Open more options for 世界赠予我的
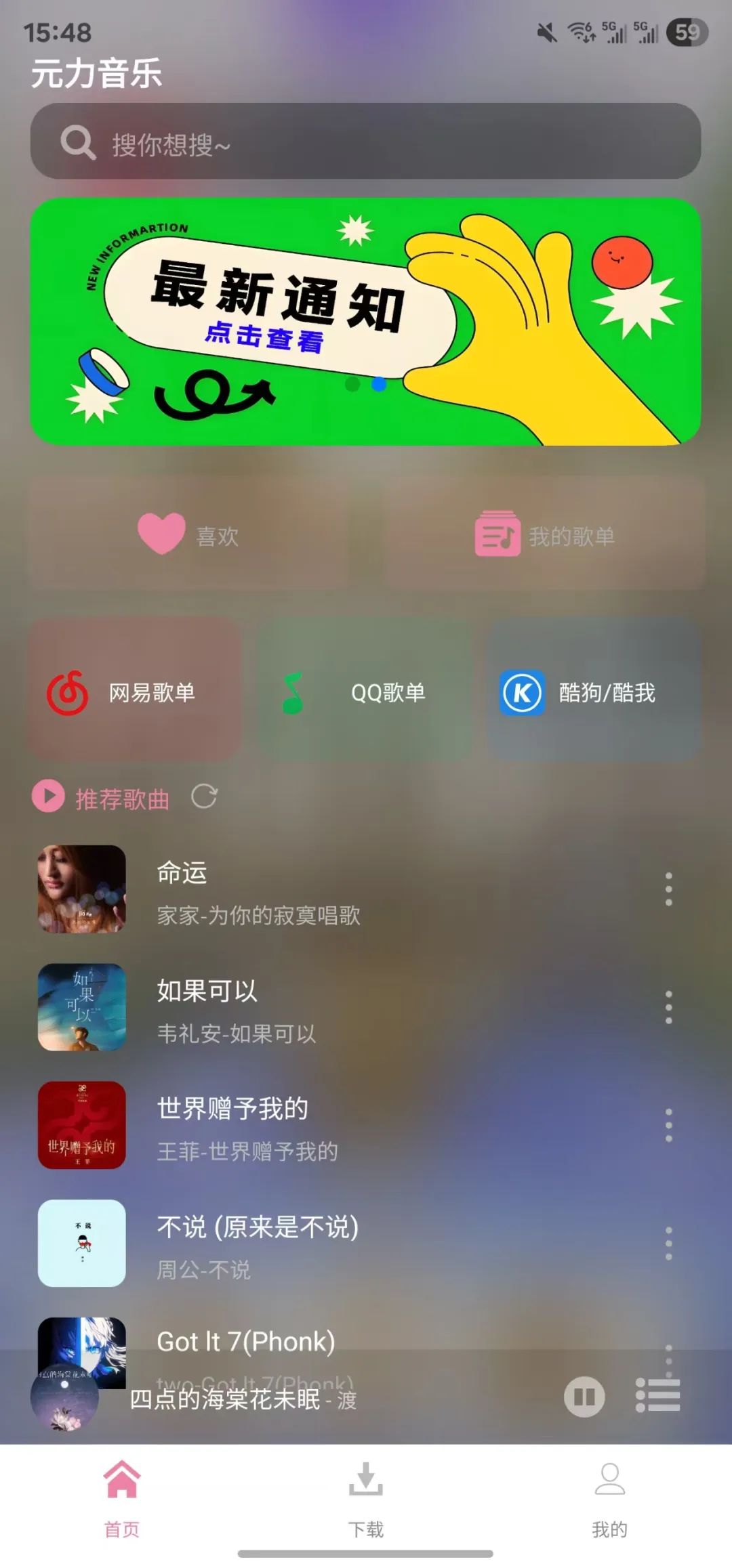The width and height of the screenshot is (732, 1568). (668, 1125)
